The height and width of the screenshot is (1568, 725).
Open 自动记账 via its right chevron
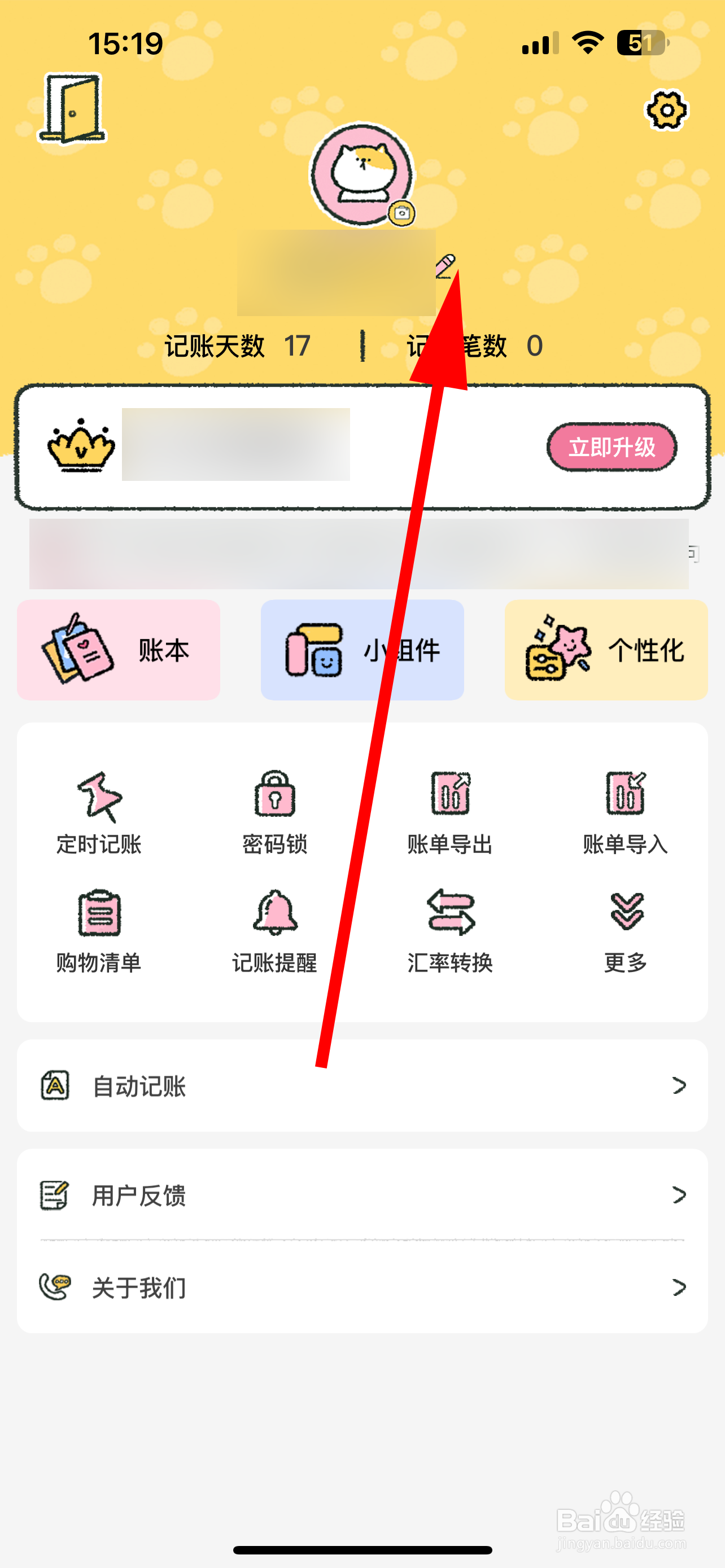point(678,1085)
